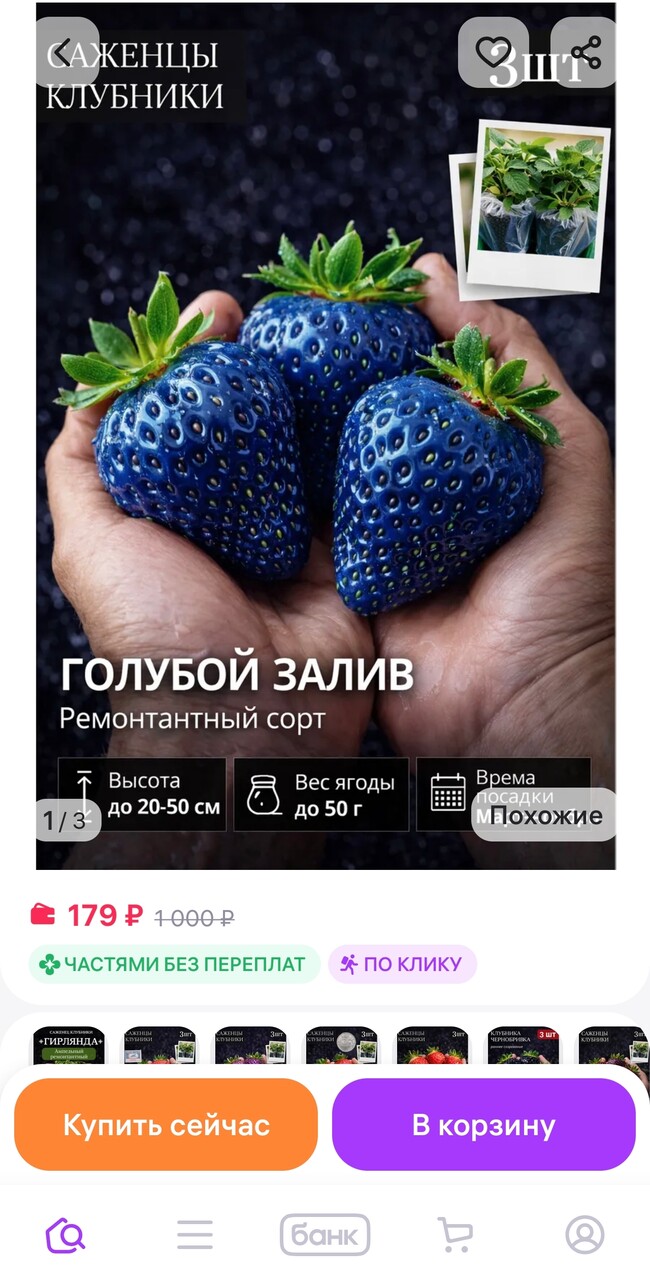Show similar products via Похожие
650x1280 pixels.
(545, 816)
